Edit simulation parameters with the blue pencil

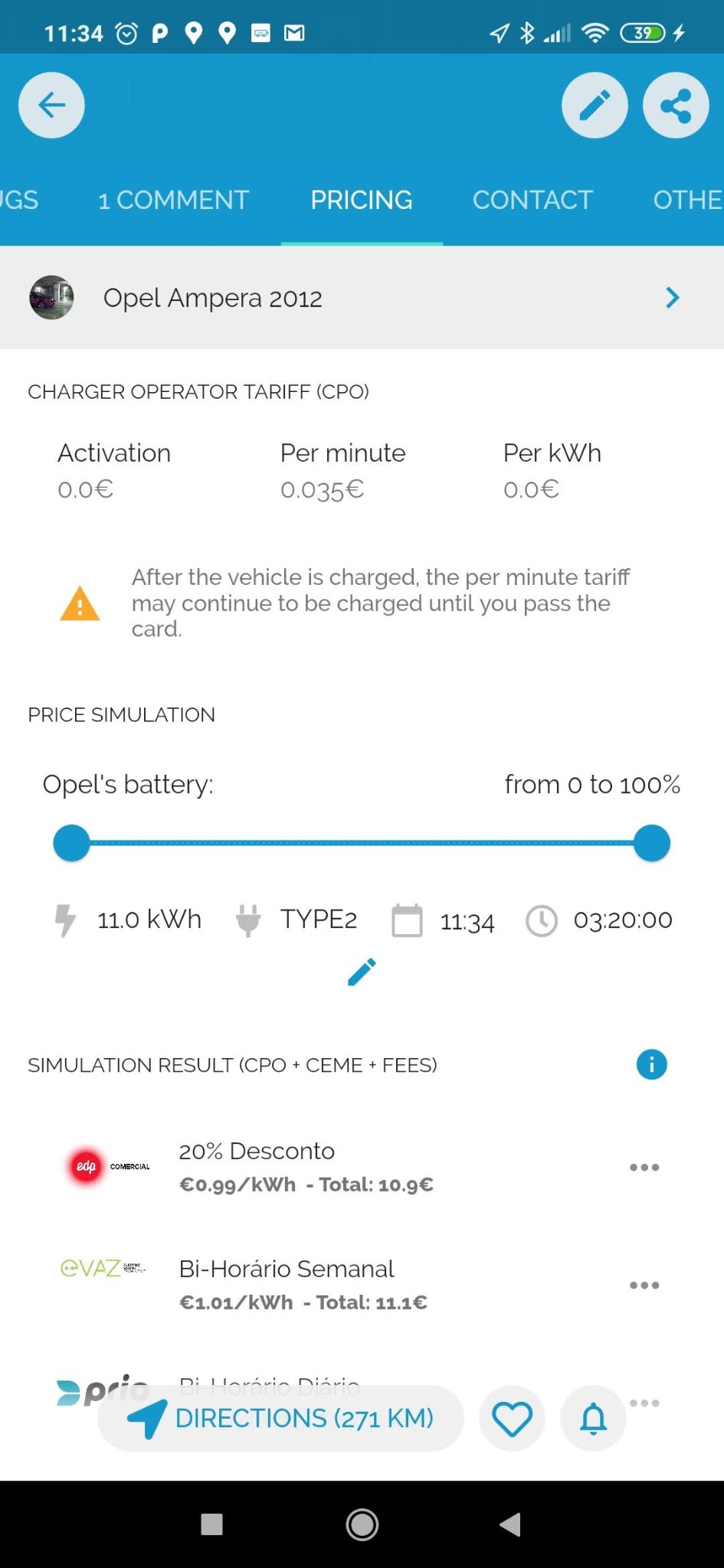tap(362, 972)
